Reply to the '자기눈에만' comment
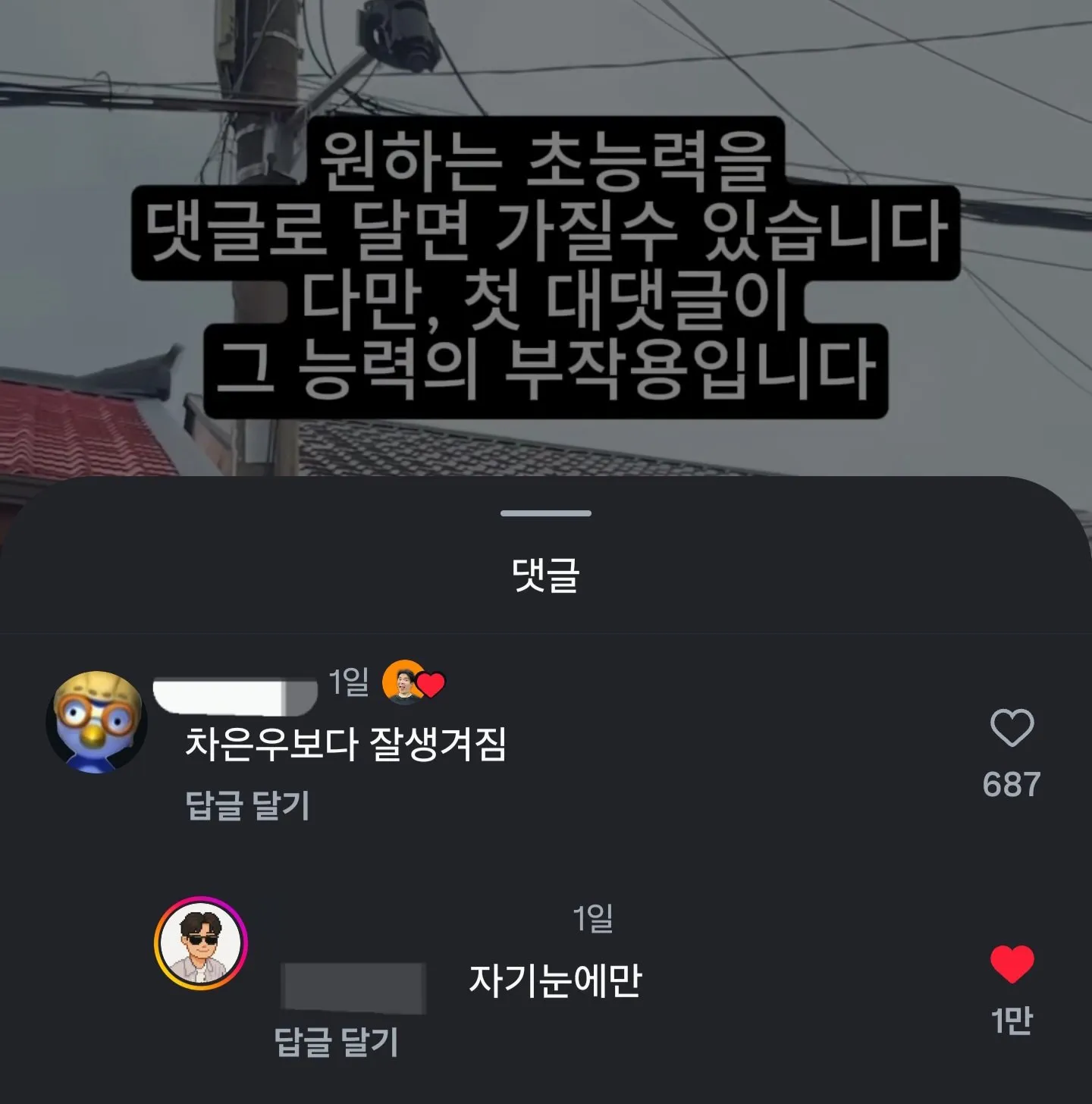 [335, 1042]
